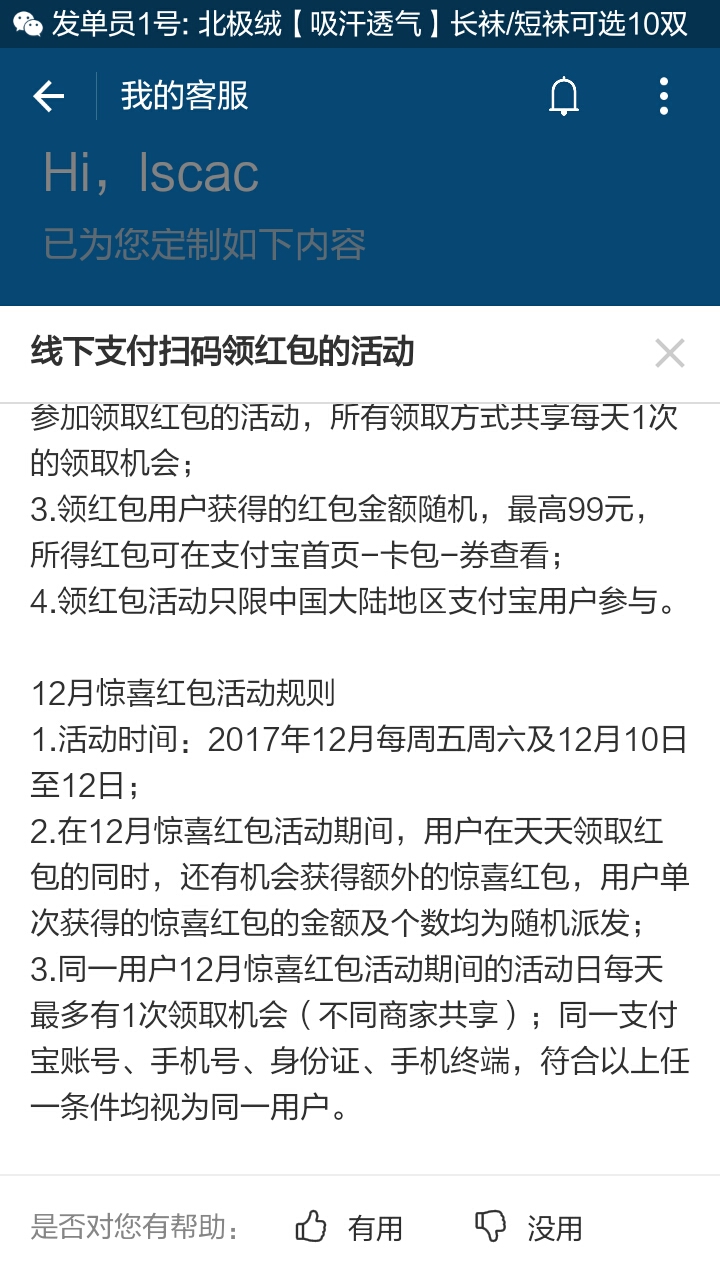Open the notifications bell
This screenshot has height=1280, width=720.
point(564,96)
